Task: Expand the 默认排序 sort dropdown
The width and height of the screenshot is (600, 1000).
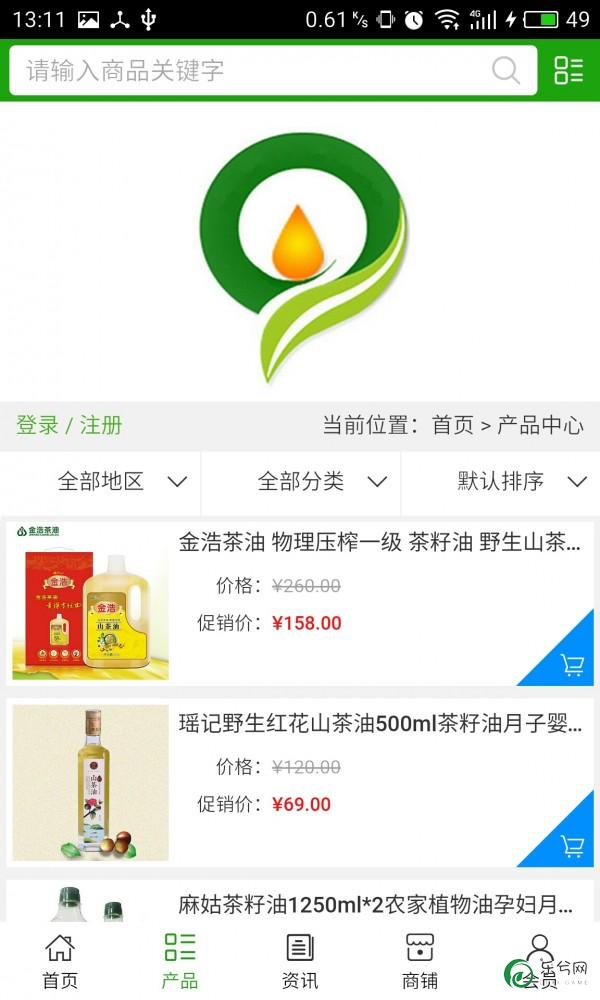Action: tap(520, 482)
